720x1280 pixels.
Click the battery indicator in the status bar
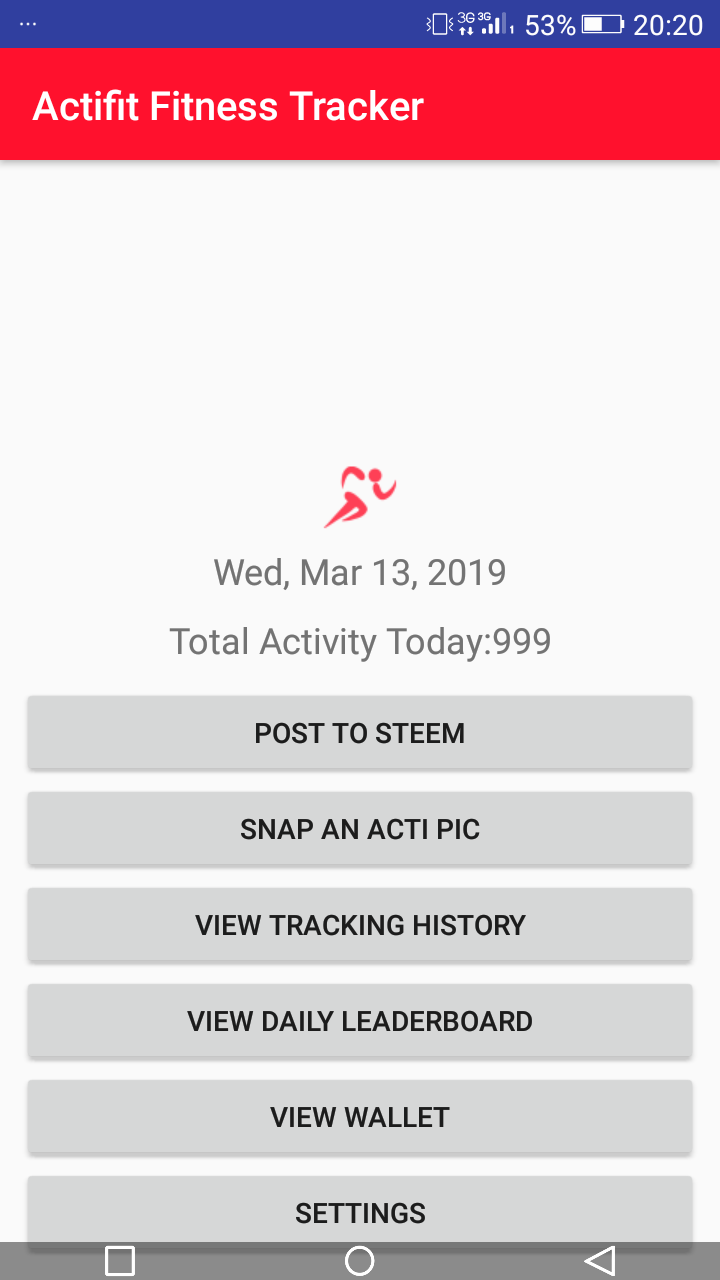pos(602,25)
